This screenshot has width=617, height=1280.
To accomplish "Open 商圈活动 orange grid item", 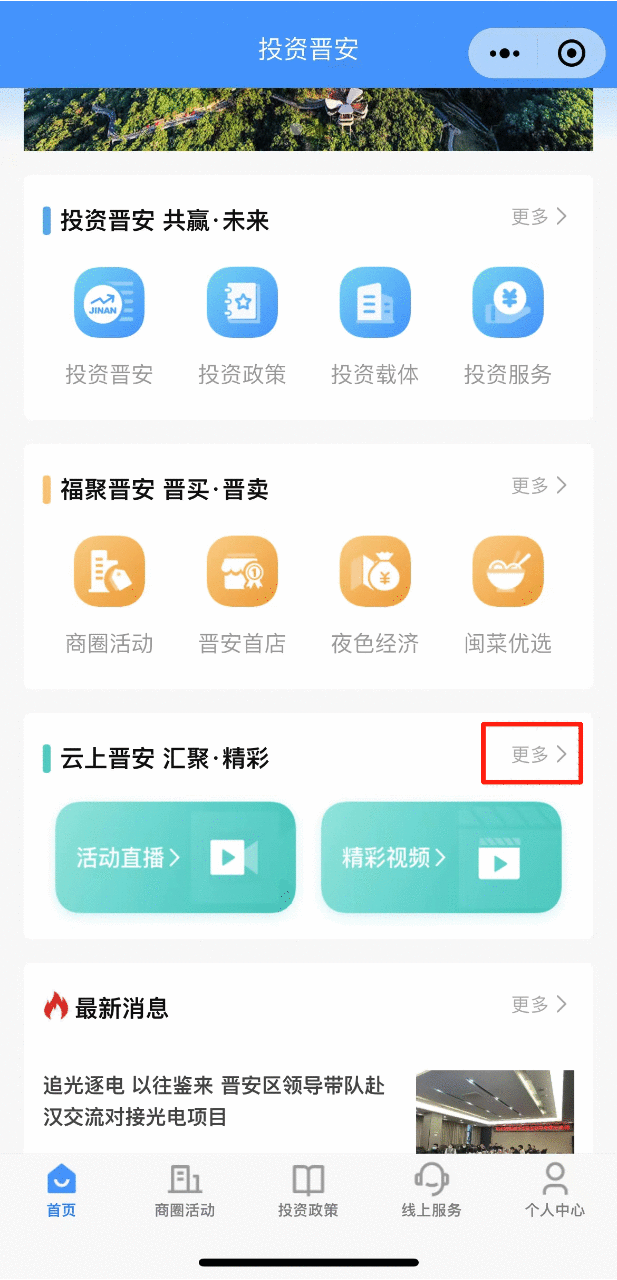I will [109, 572].
